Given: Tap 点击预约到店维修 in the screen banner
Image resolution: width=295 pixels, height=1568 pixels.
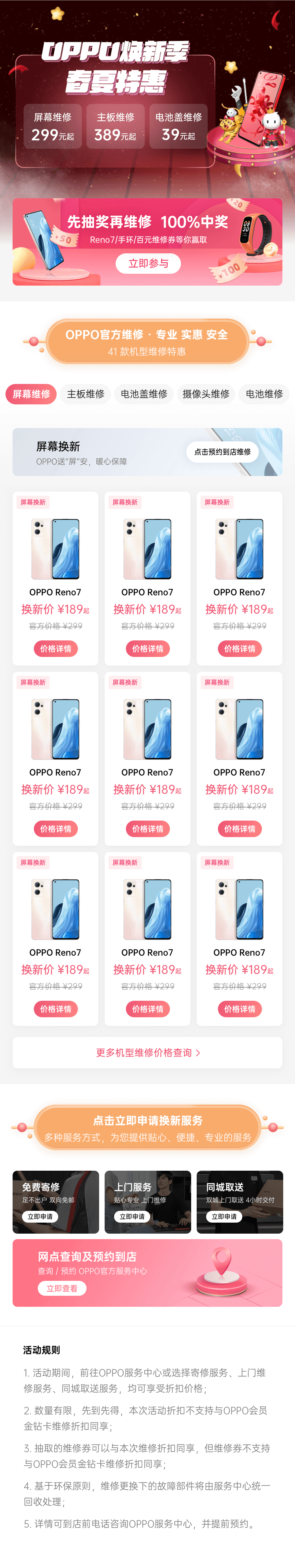Looking at the screenshot, I should coord(222,452).
